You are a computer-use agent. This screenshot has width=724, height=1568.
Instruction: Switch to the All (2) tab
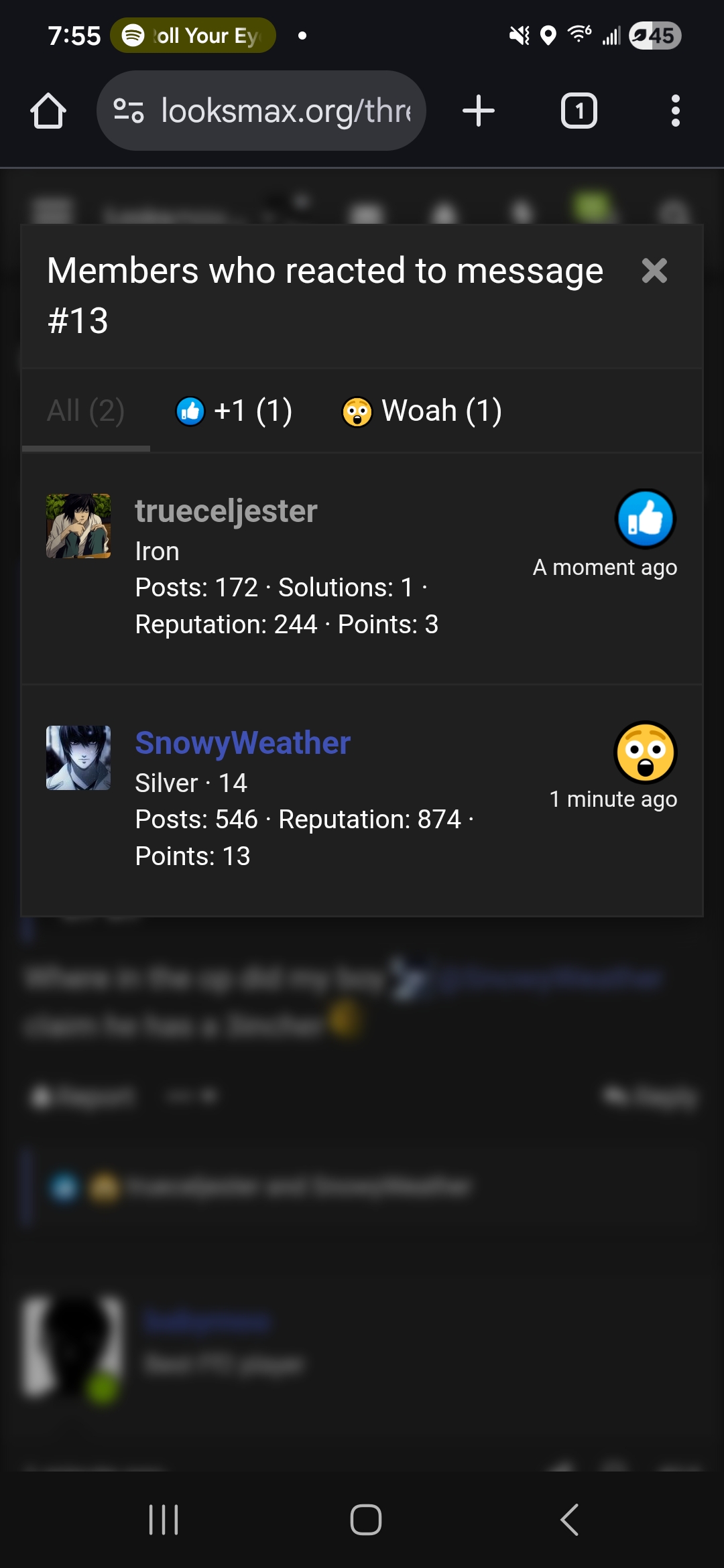[85, 410]
